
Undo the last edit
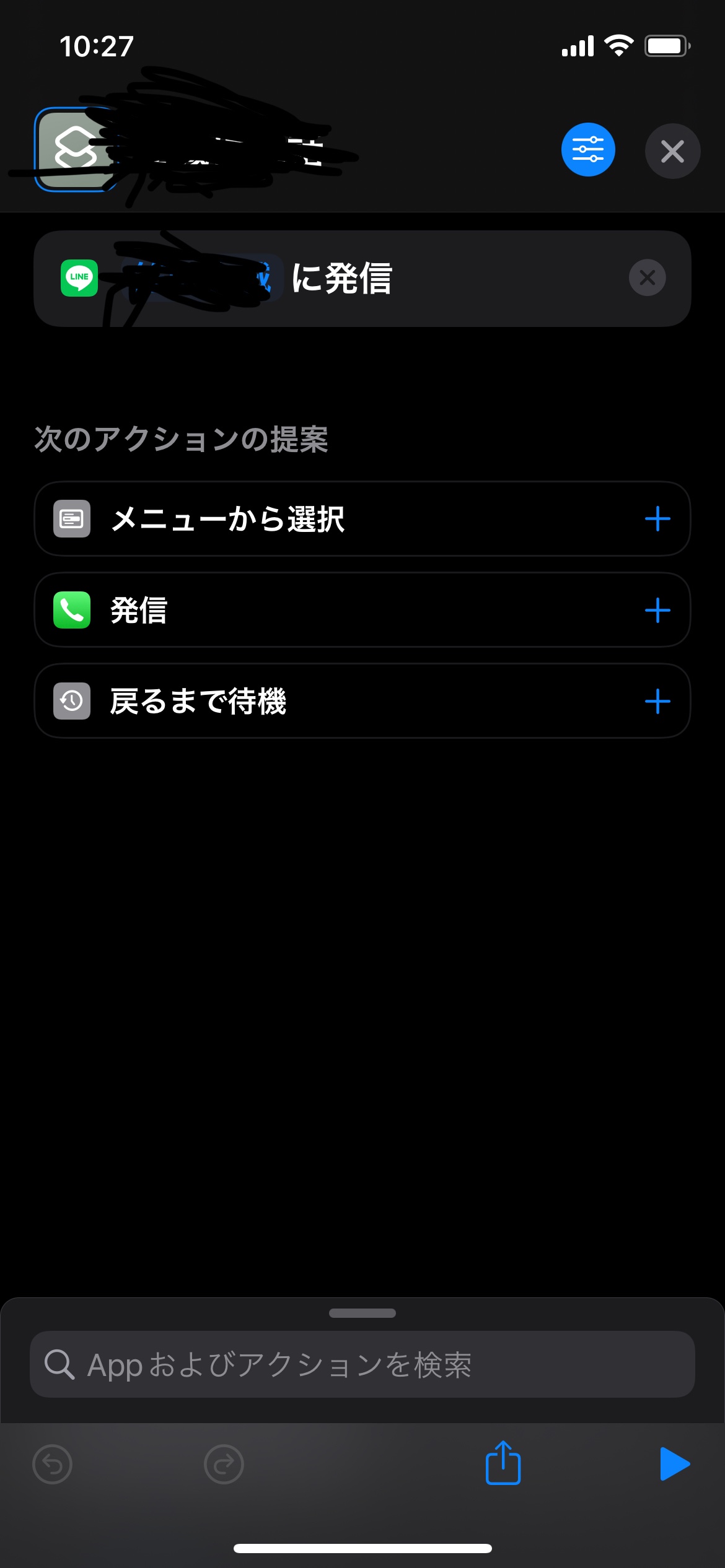[x=52, y=1464]
